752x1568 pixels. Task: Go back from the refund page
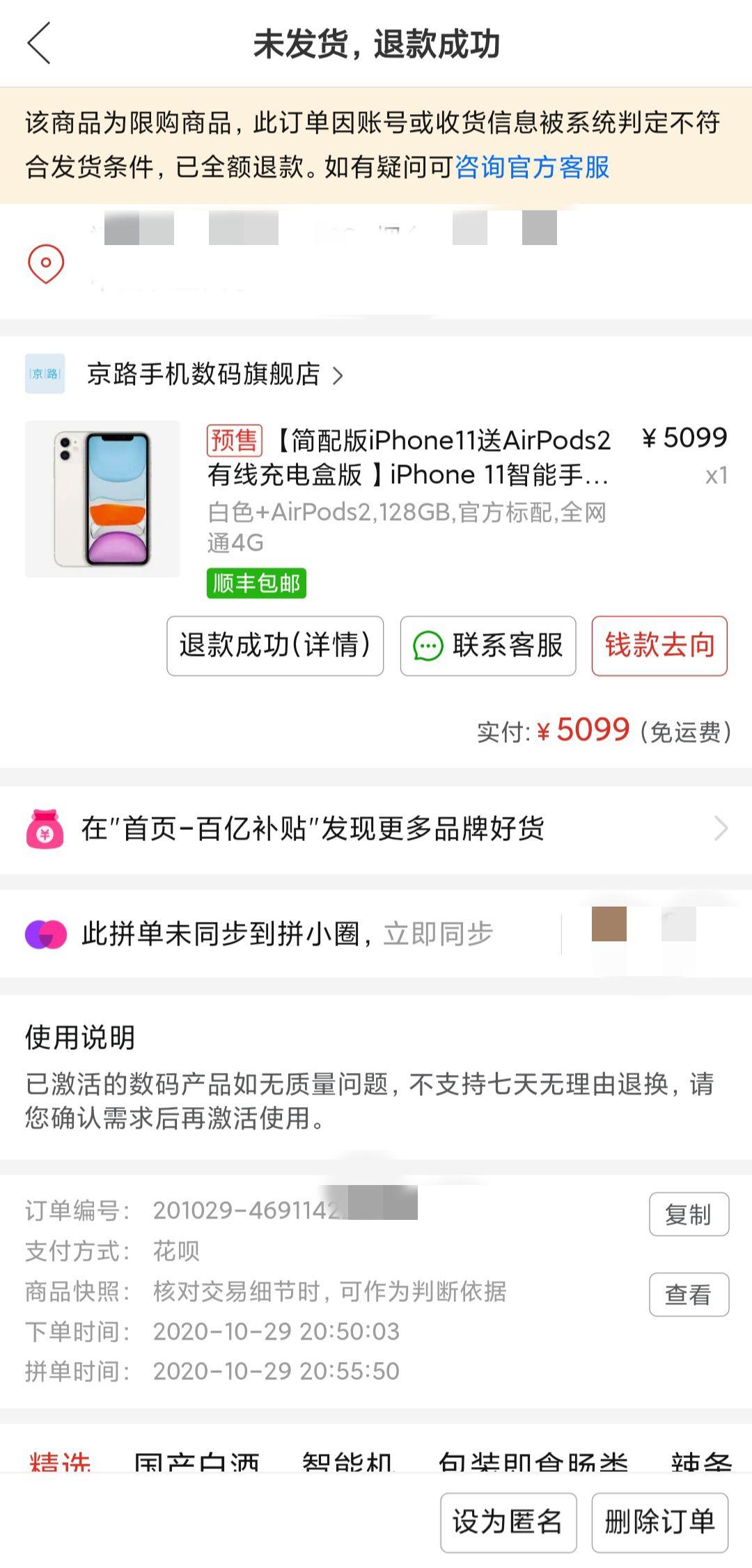[39, 43]
